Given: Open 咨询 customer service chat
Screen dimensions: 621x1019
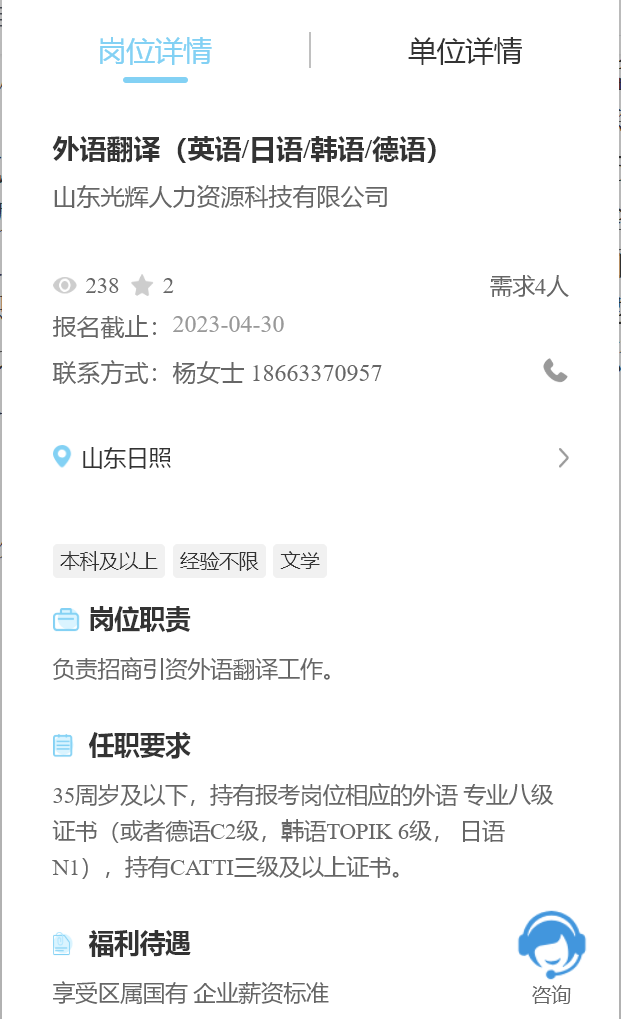Looking at the screenshot, I should 551,956.
